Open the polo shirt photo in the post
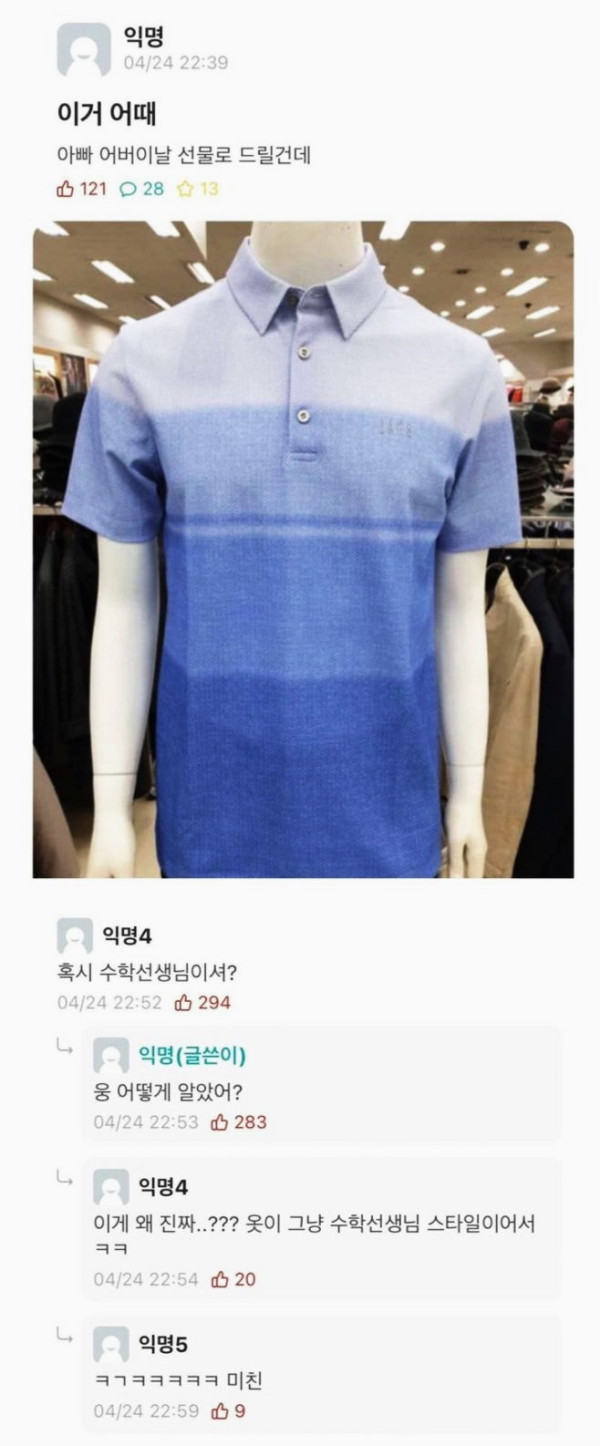The image size is (600, 1446). click(x=303, y=549)
